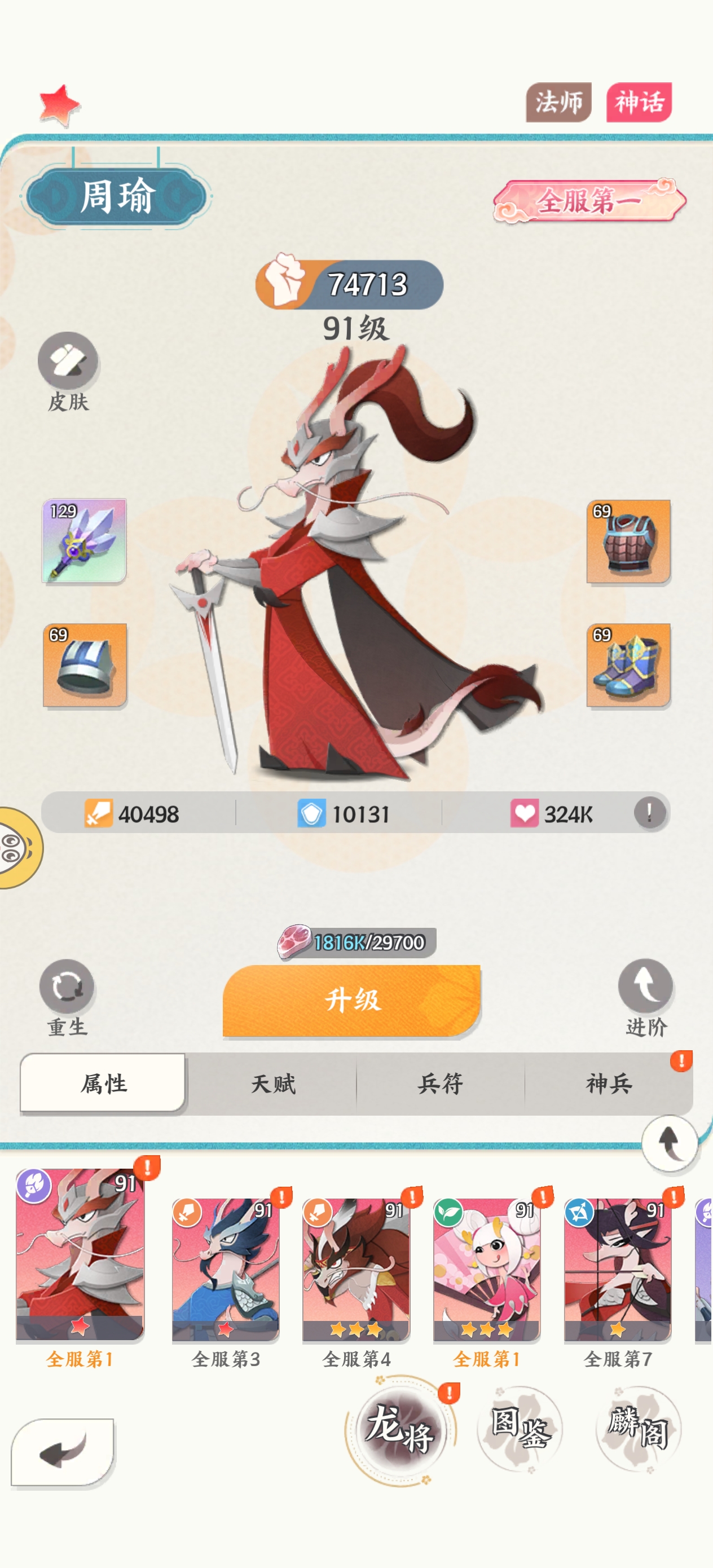The width and height of the screenshot is (713, 1568).
Task: Open the helmet equipment slot
Action: (85, 664)
